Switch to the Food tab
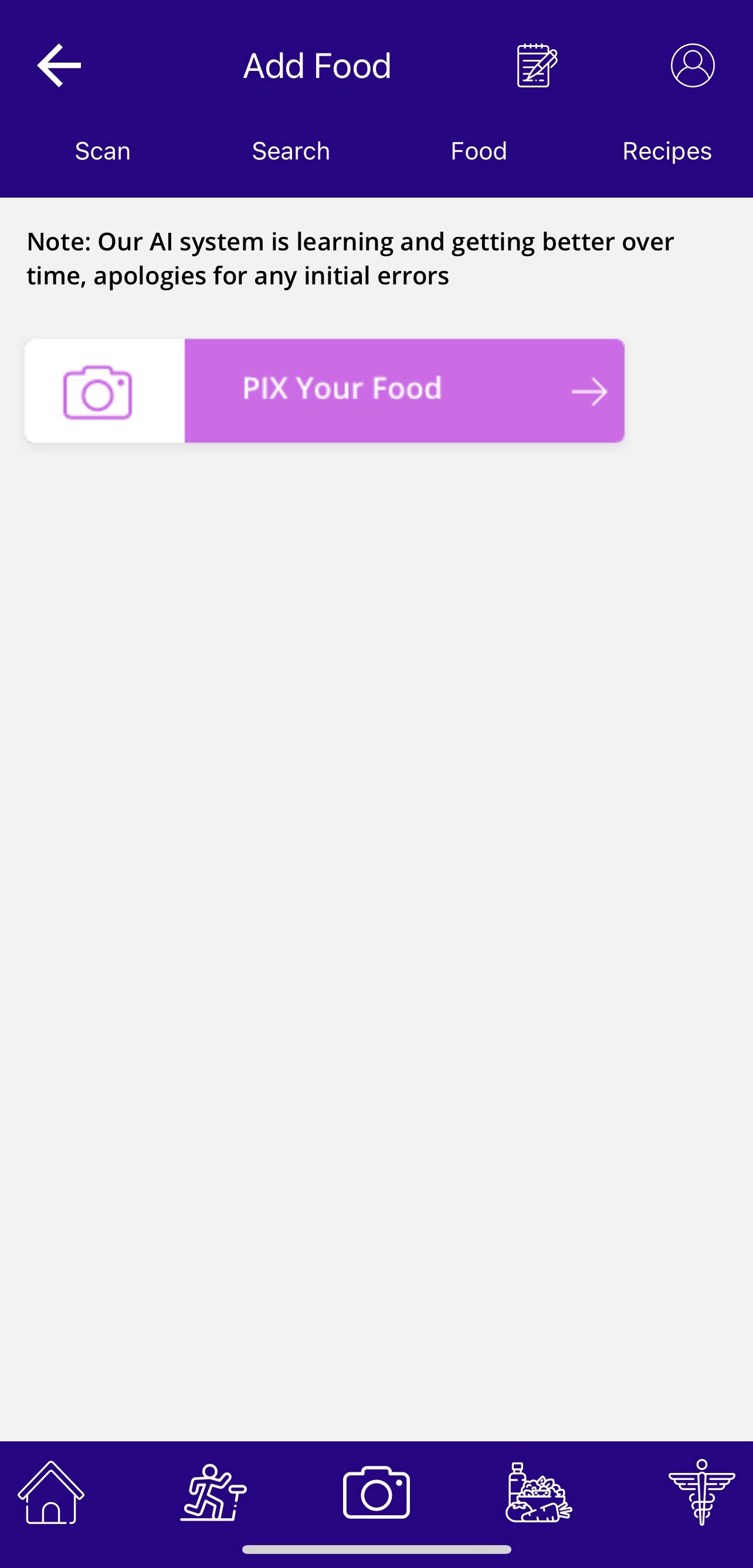Screen dimensions: 753x1568 pyautogui.click(x=479, y=151)
